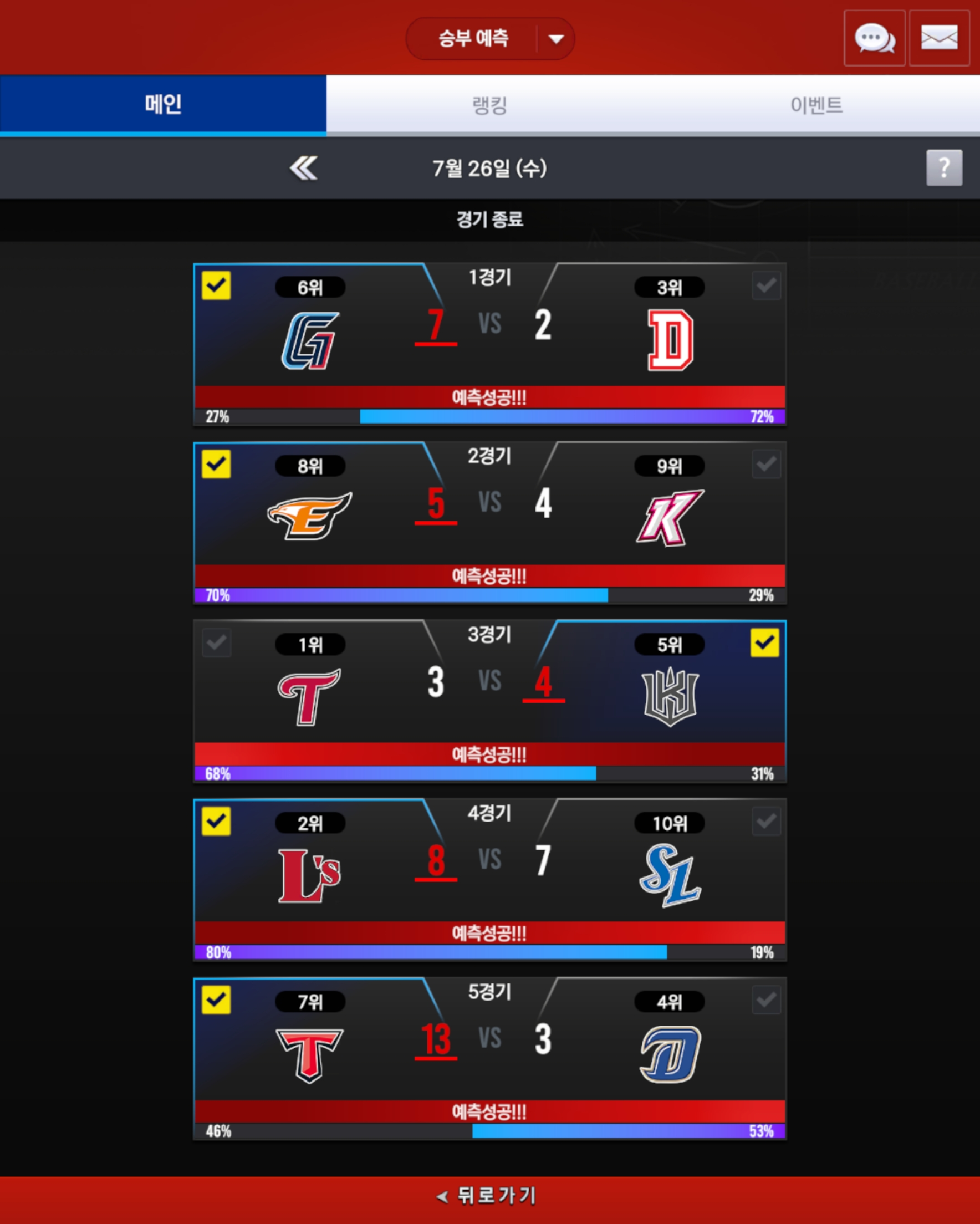Viewport: 980px width, 1224px height.
Task: Toggle the 5위 team checkbox in 3경기
Action: click(764, 642)
